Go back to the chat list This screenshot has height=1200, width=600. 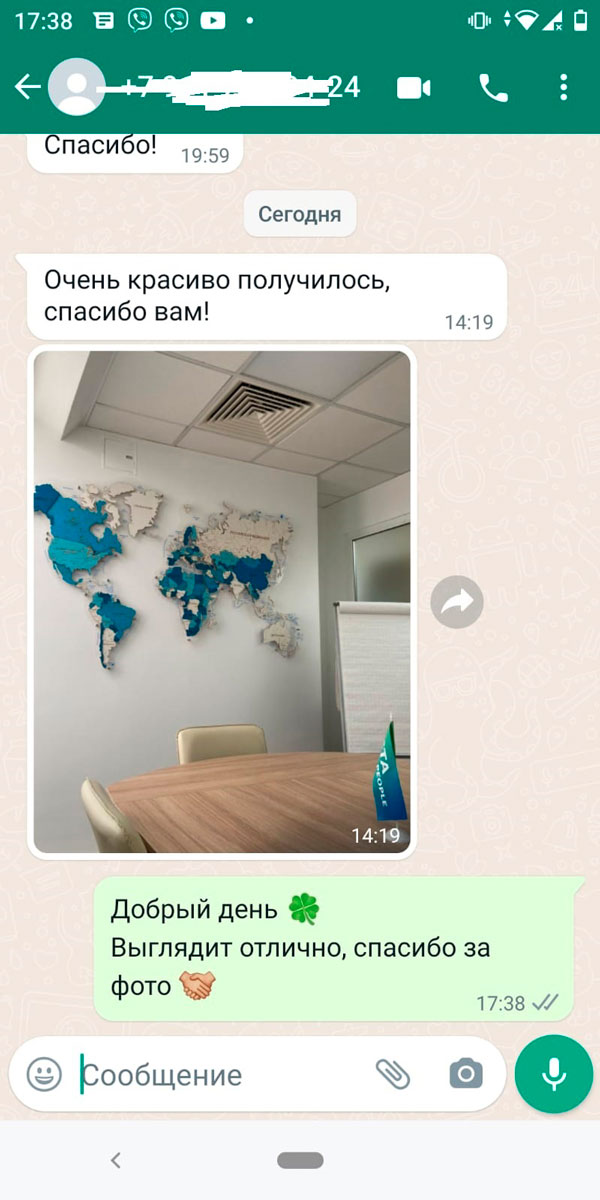27,88
